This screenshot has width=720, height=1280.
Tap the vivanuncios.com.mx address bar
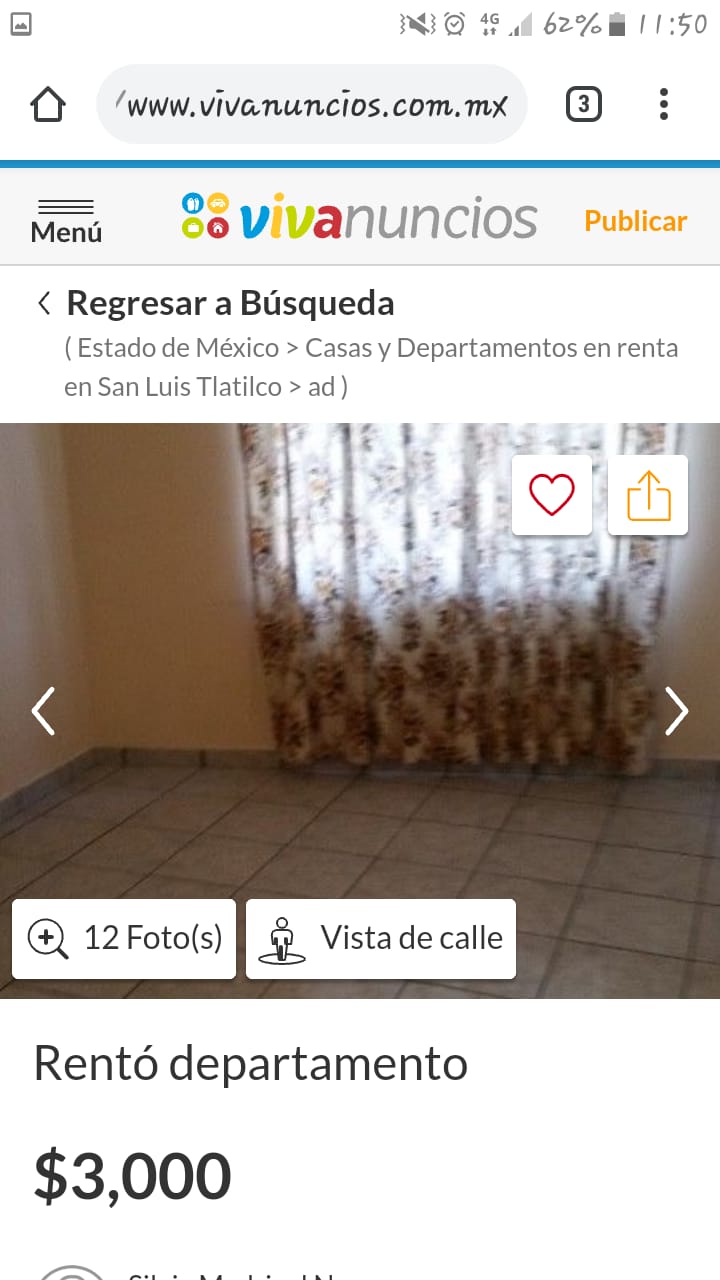pos(312,104)
